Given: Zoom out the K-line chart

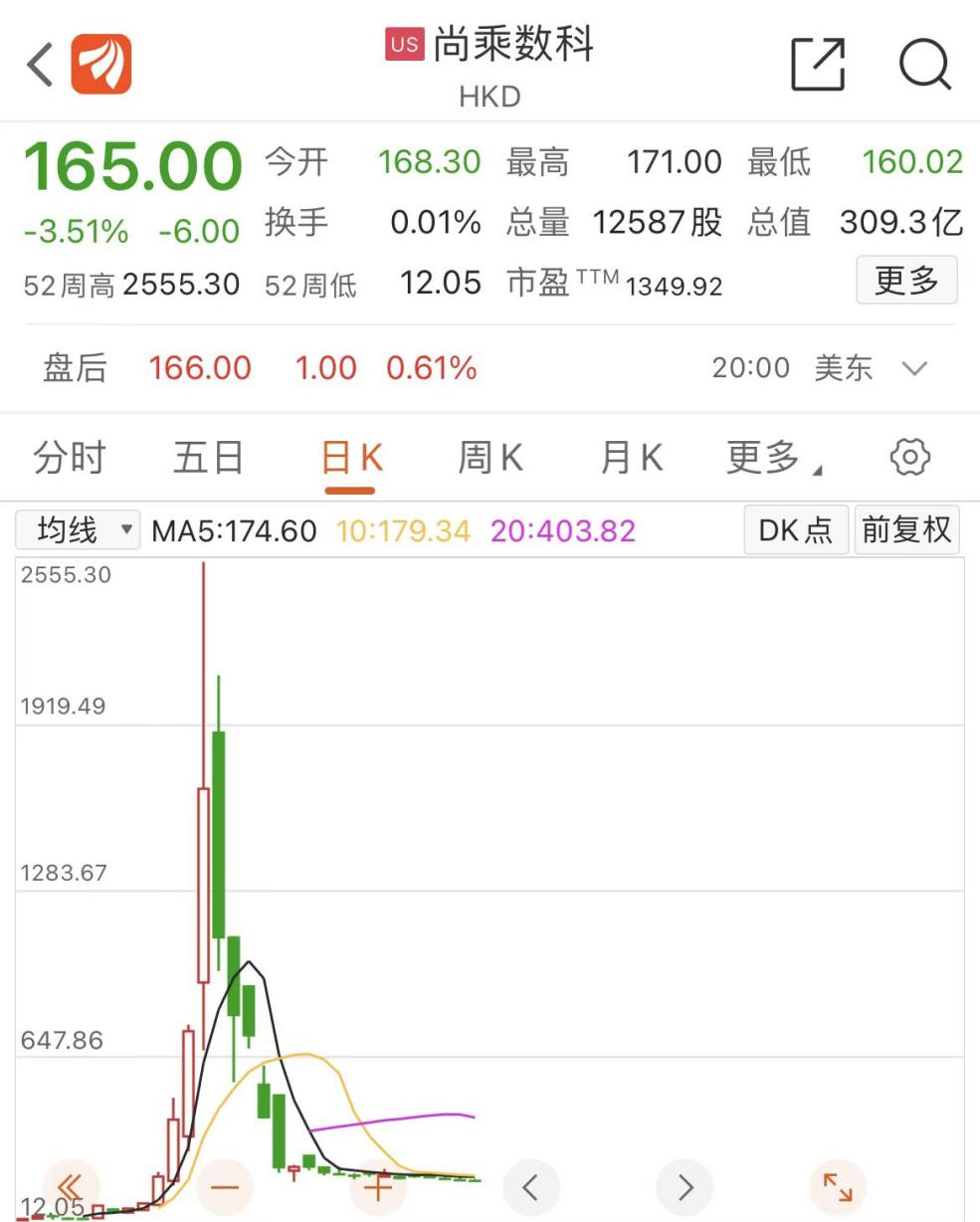Looking at the screenshot, I should pos(226,1187).
